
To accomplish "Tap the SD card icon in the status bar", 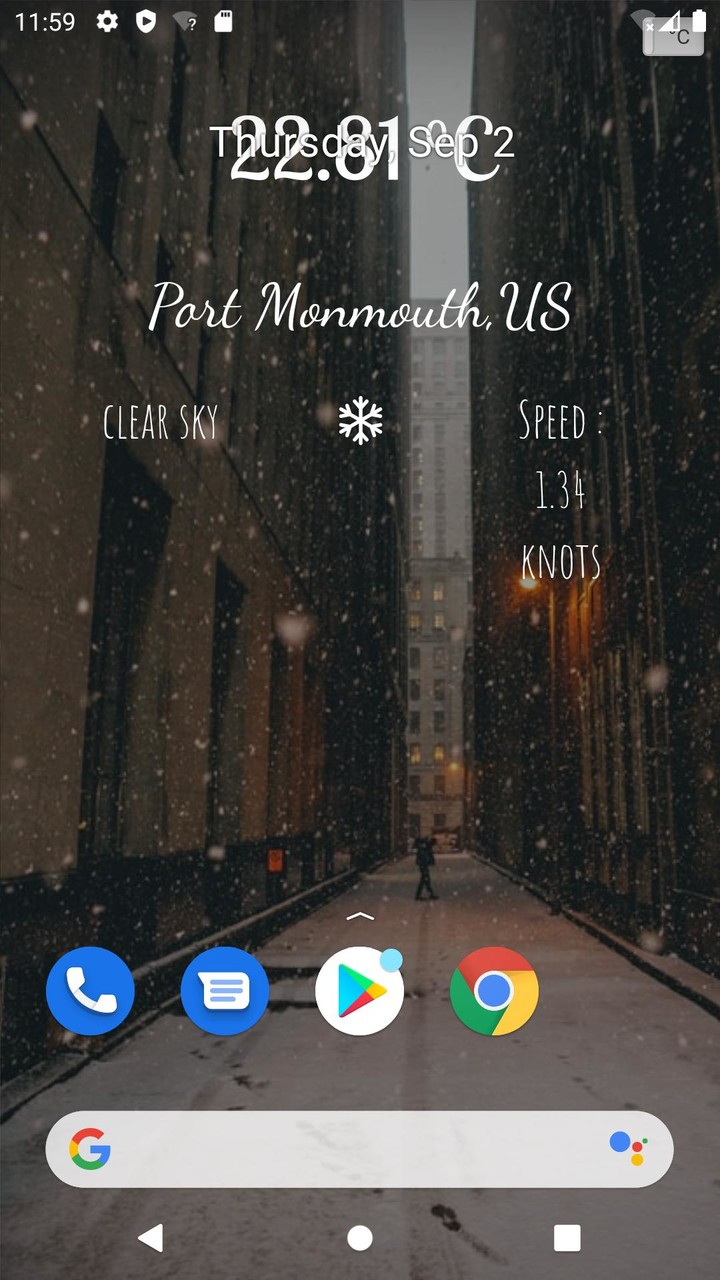I will 225,20.
